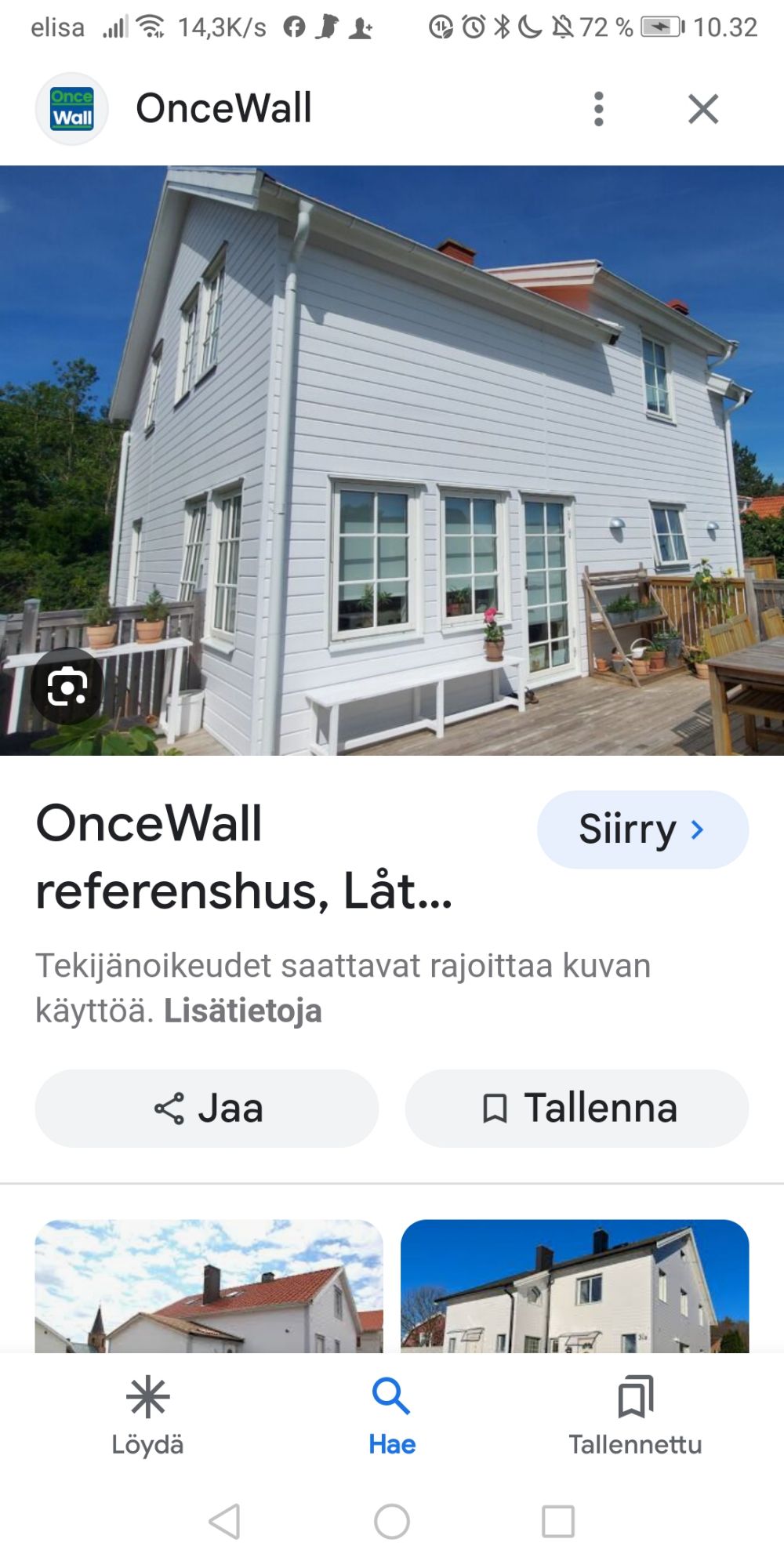Open the related white house with dark roof

pos(575,1286)
